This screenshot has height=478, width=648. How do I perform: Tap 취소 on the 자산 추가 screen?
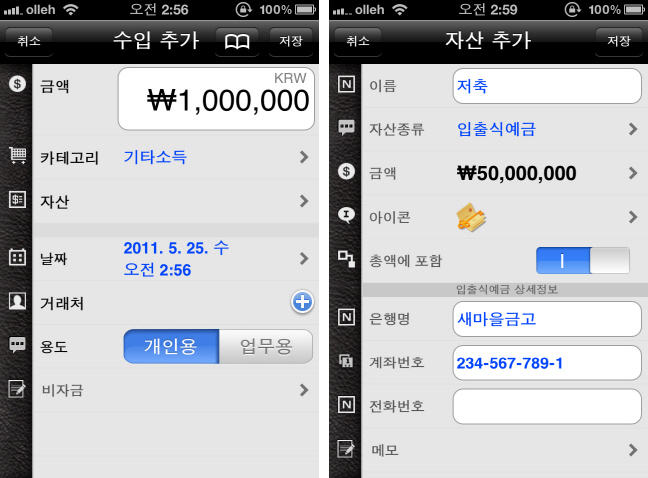(x=357, y=42)
